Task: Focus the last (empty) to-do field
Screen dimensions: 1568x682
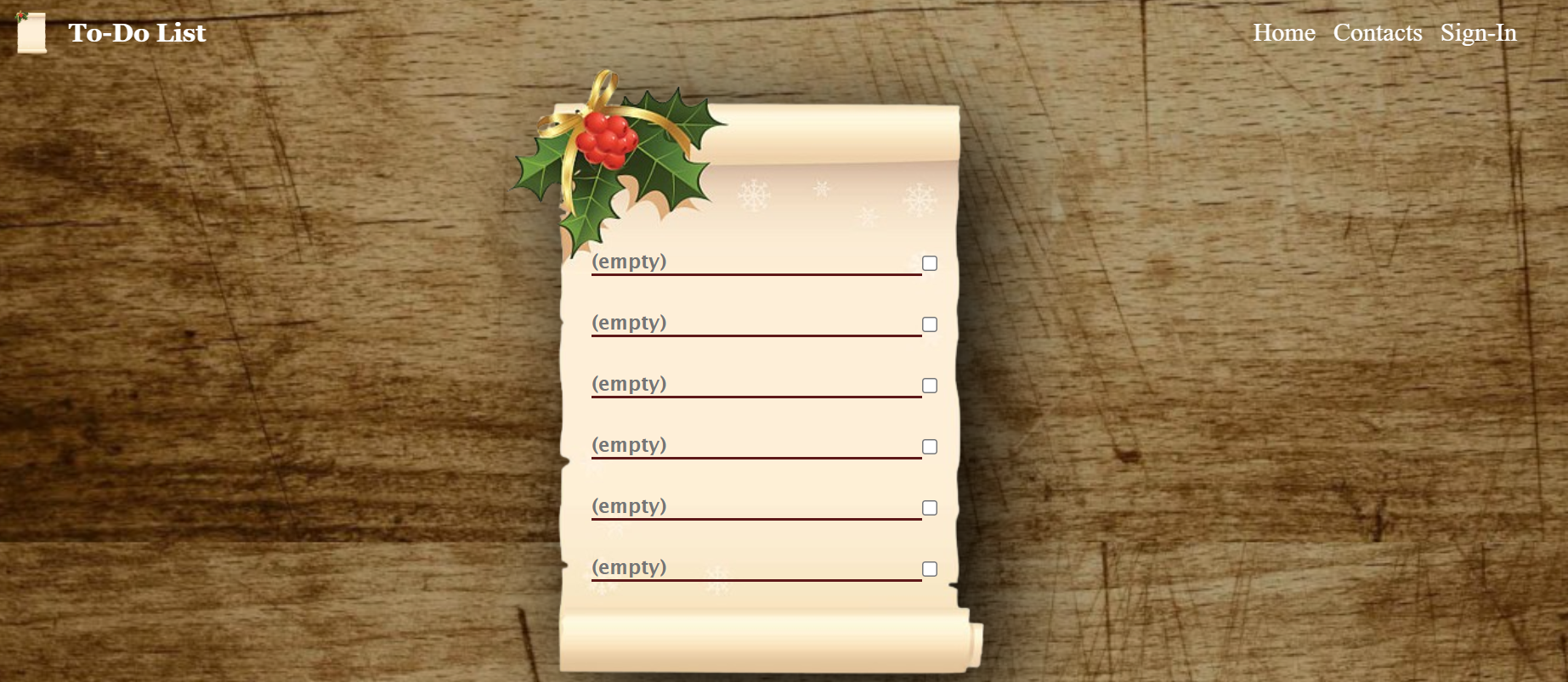Action: click(756, 567)
